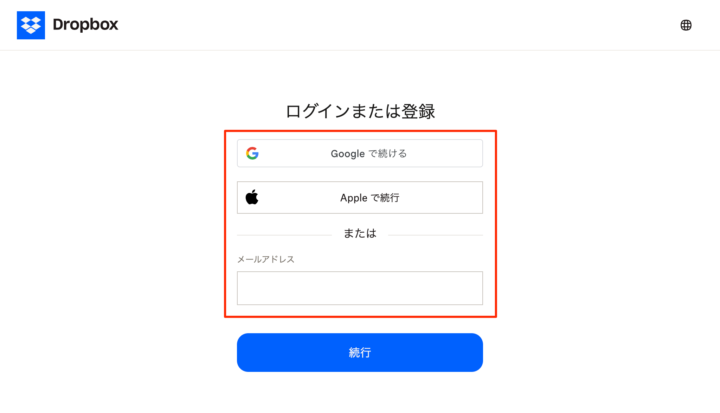Open the language selector globe icon
This screenshot has height=413, width=720.
tap(686, 25)
